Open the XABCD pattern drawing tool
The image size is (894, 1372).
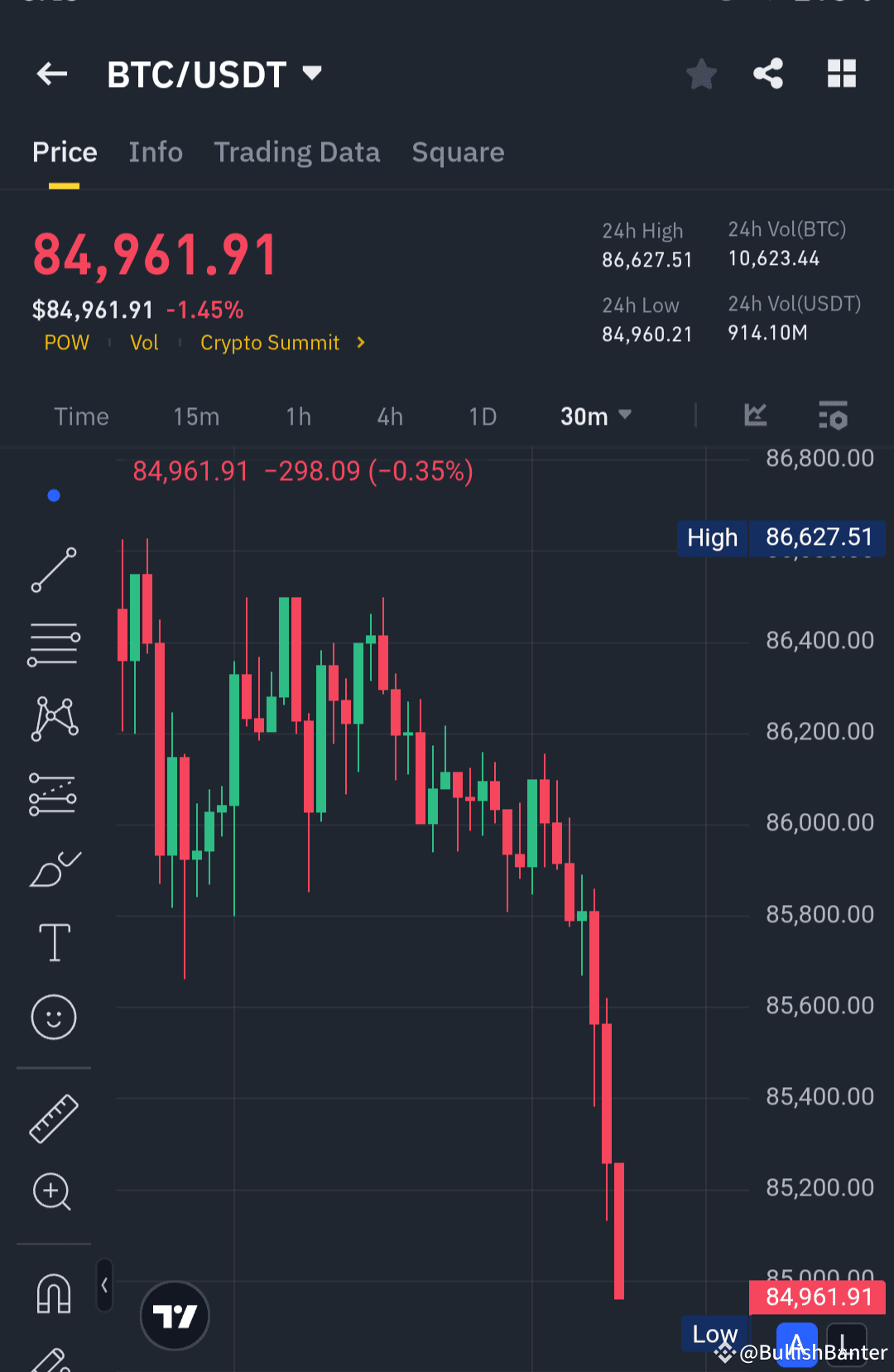coord(54,719)
